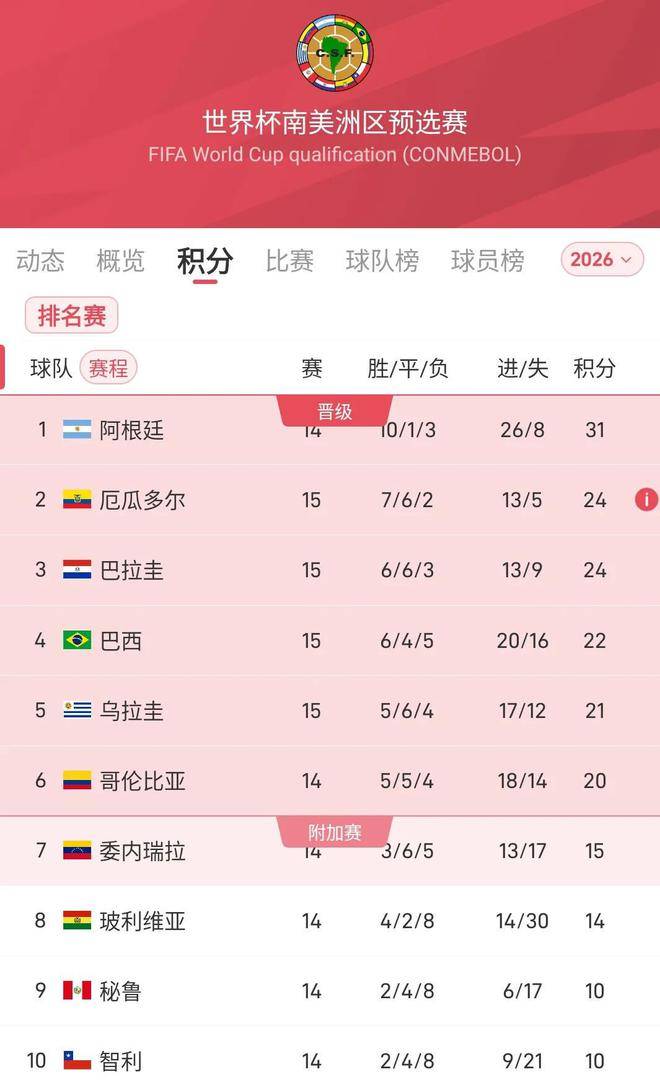The width and height of the screenshot is (660, 1090).
Task: Select the 积分 tab
Action: click(205, 262)
